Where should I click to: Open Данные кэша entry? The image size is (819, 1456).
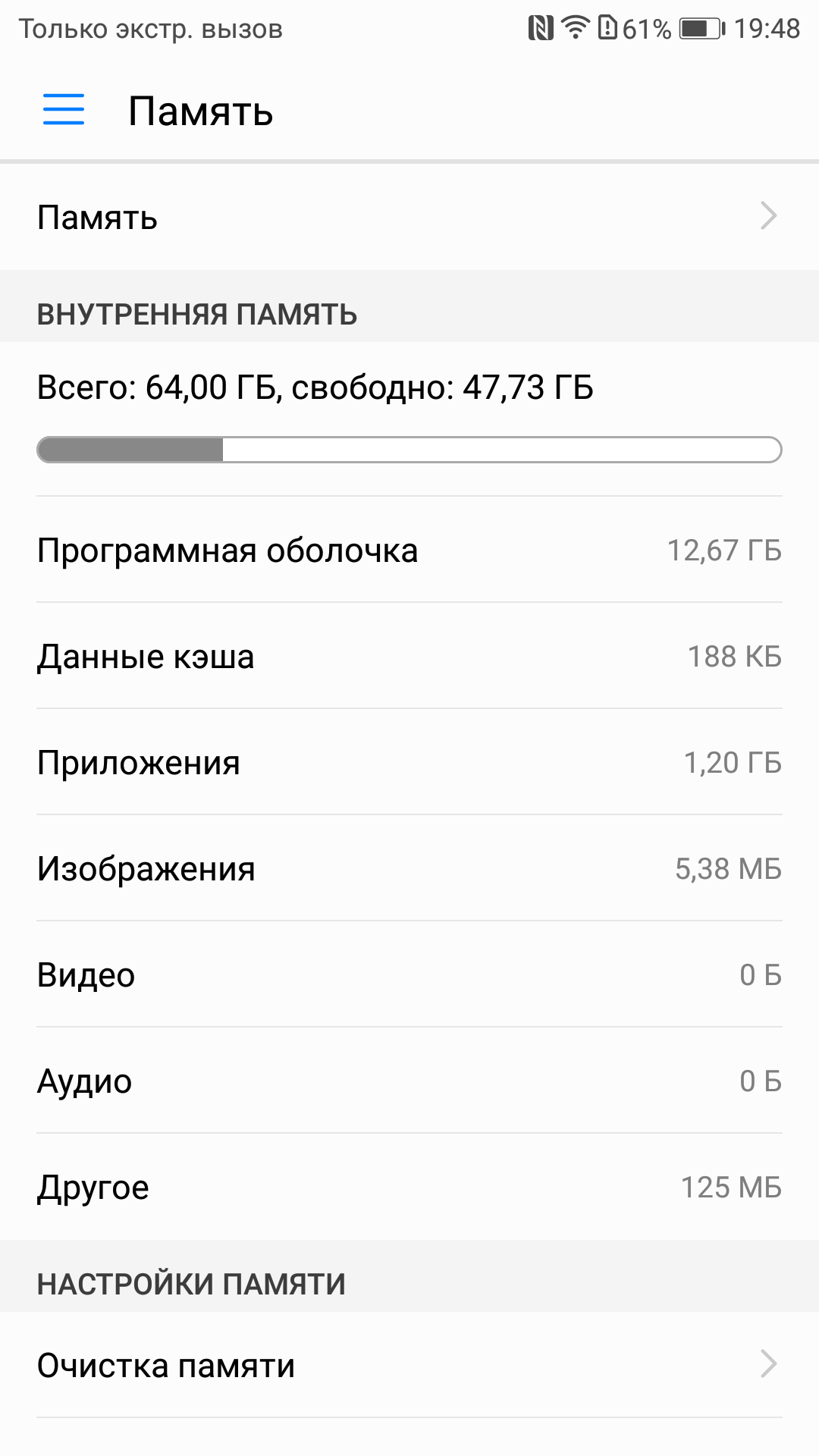(x=409, y=657)
